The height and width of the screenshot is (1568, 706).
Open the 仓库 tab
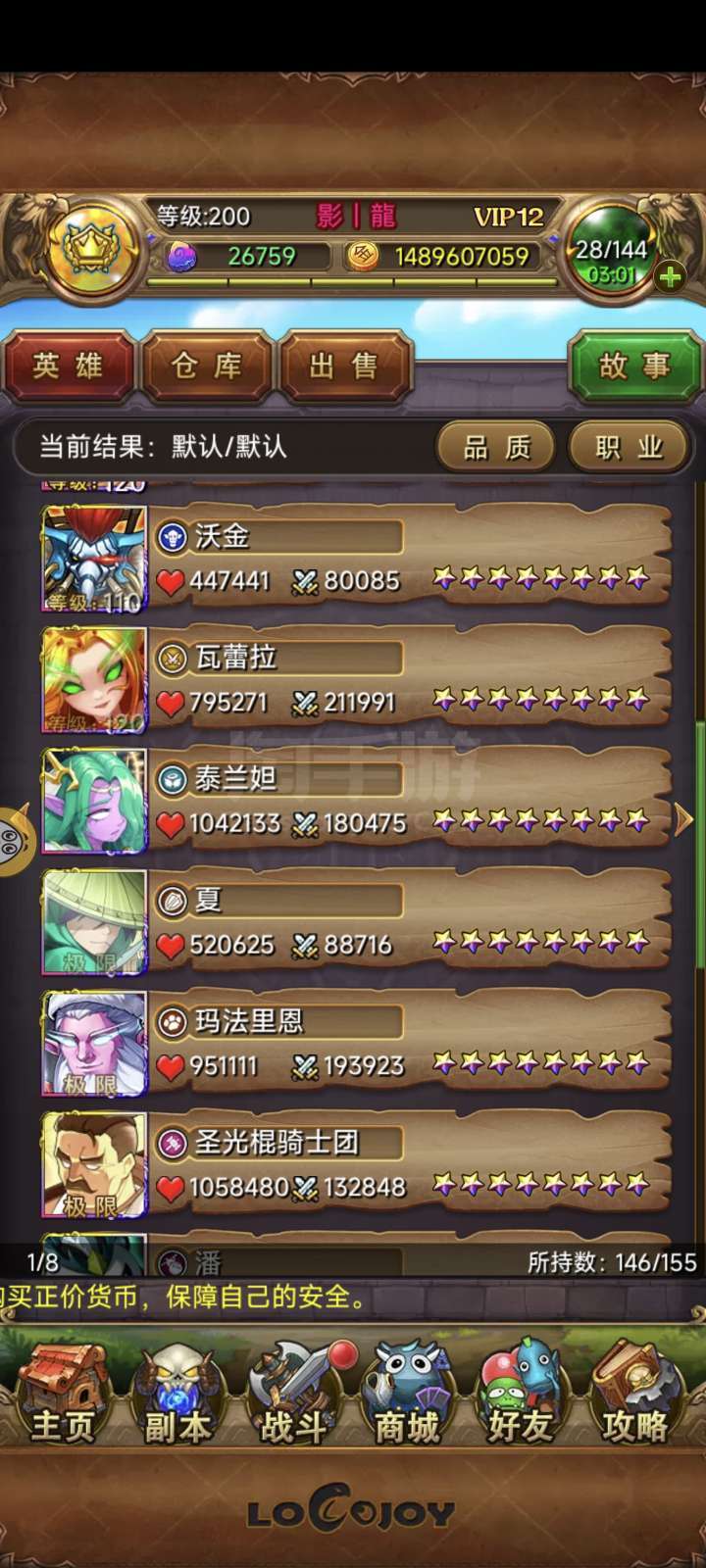(x=207, y=367)
